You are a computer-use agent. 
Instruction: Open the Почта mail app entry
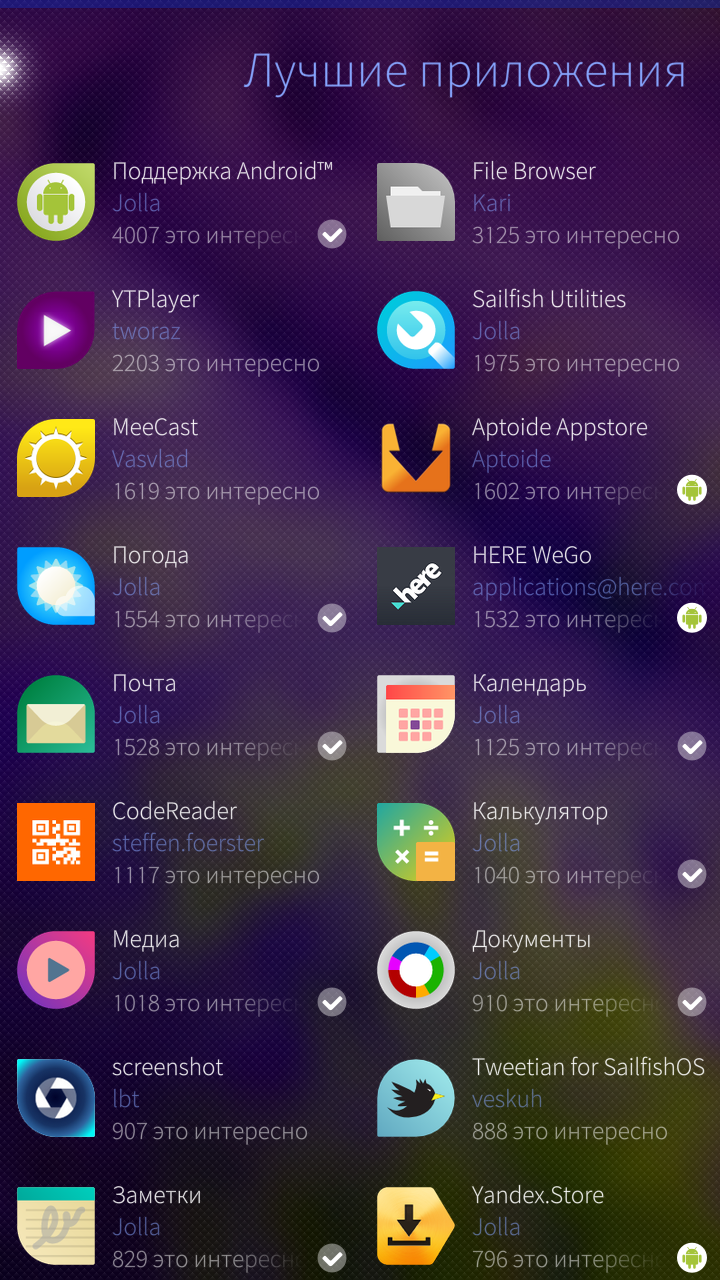click(180, 715)
